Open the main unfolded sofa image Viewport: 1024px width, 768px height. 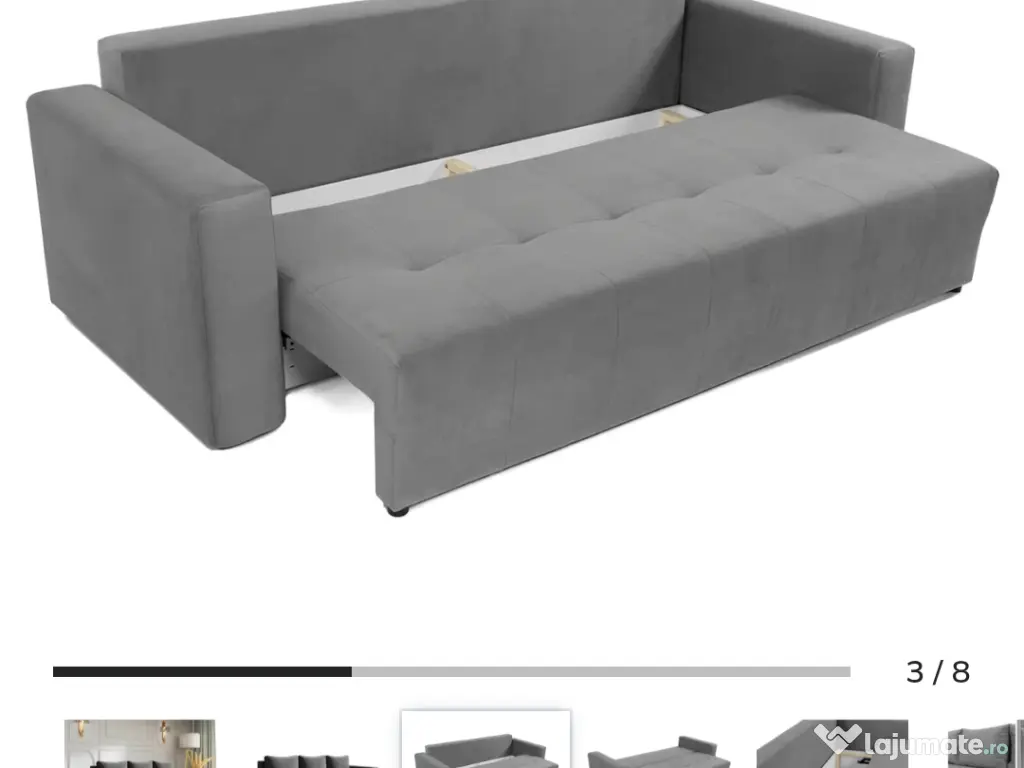(x=512, y=260)
